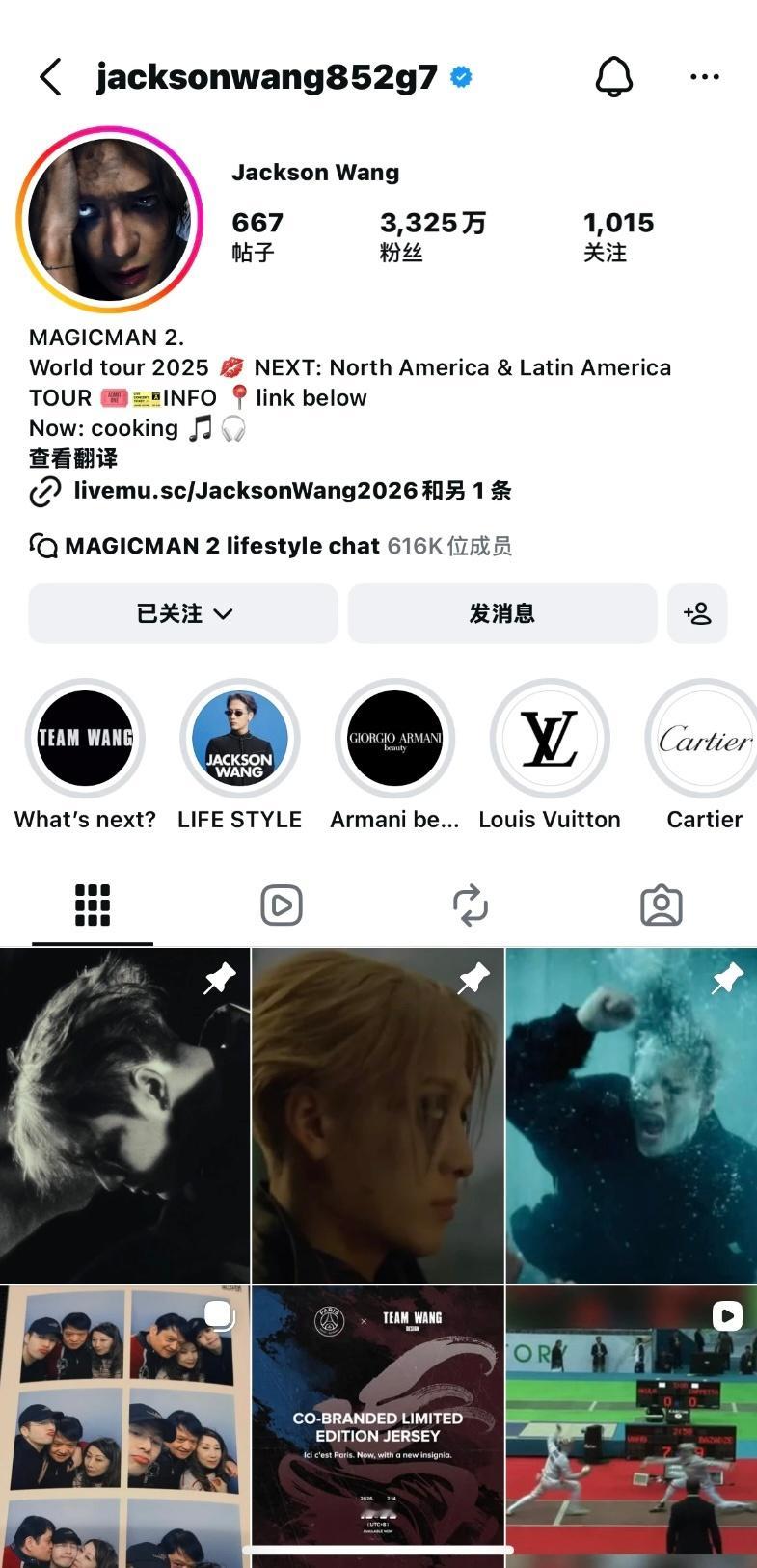
Task: Switch to the reposts tab
Action: 471,906
